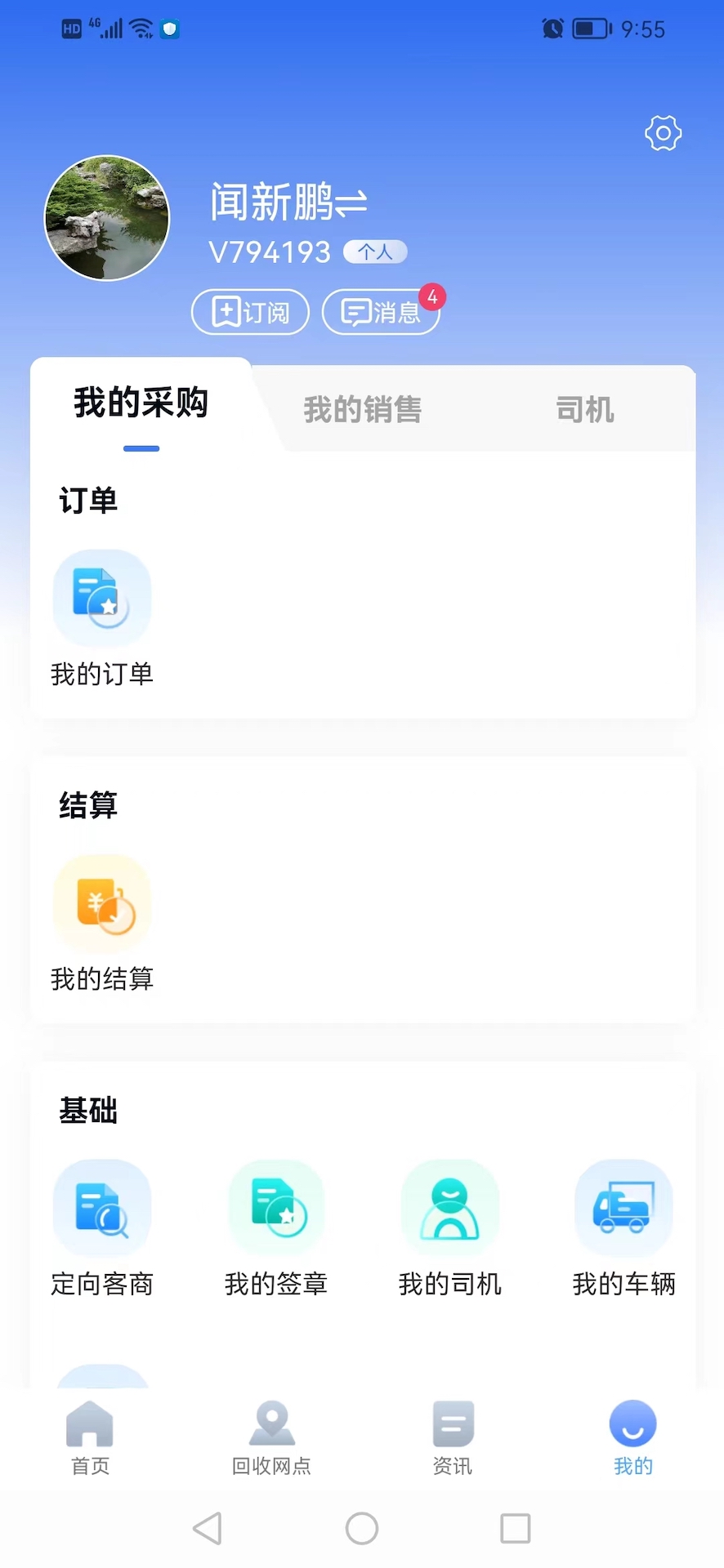Open the settings gear icon

tap(663, 133)
